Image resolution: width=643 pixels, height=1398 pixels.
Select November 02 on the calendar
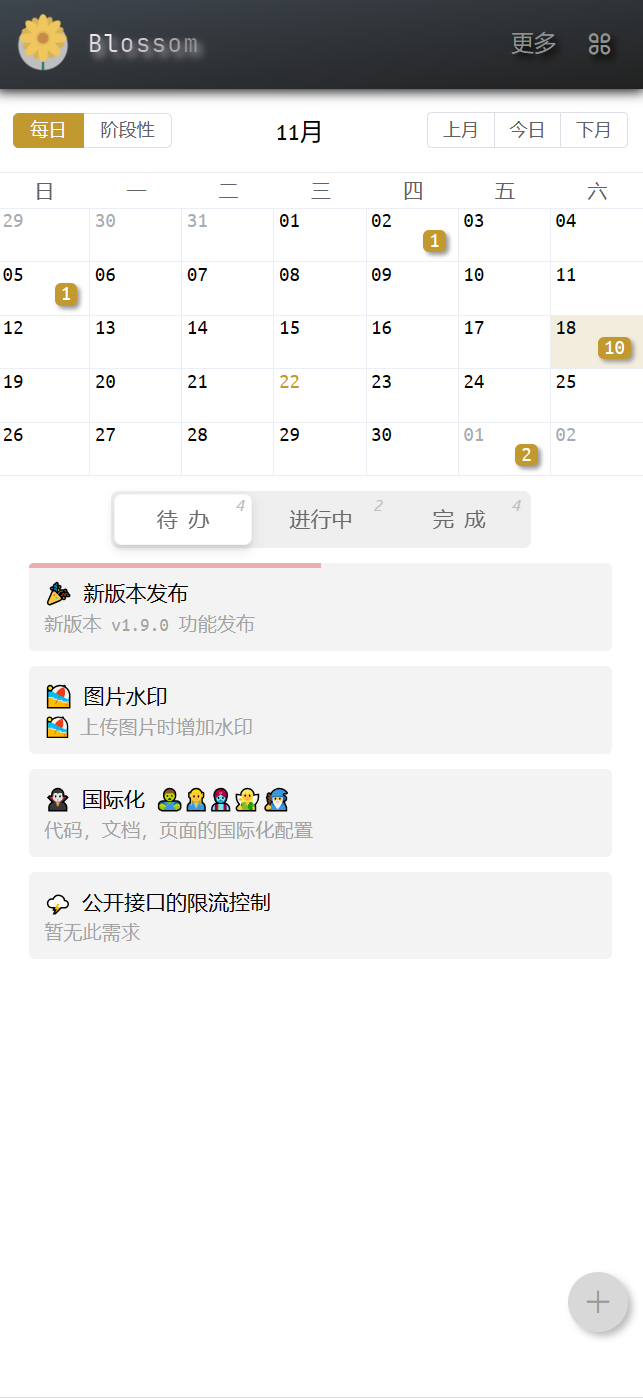(412, 235)
